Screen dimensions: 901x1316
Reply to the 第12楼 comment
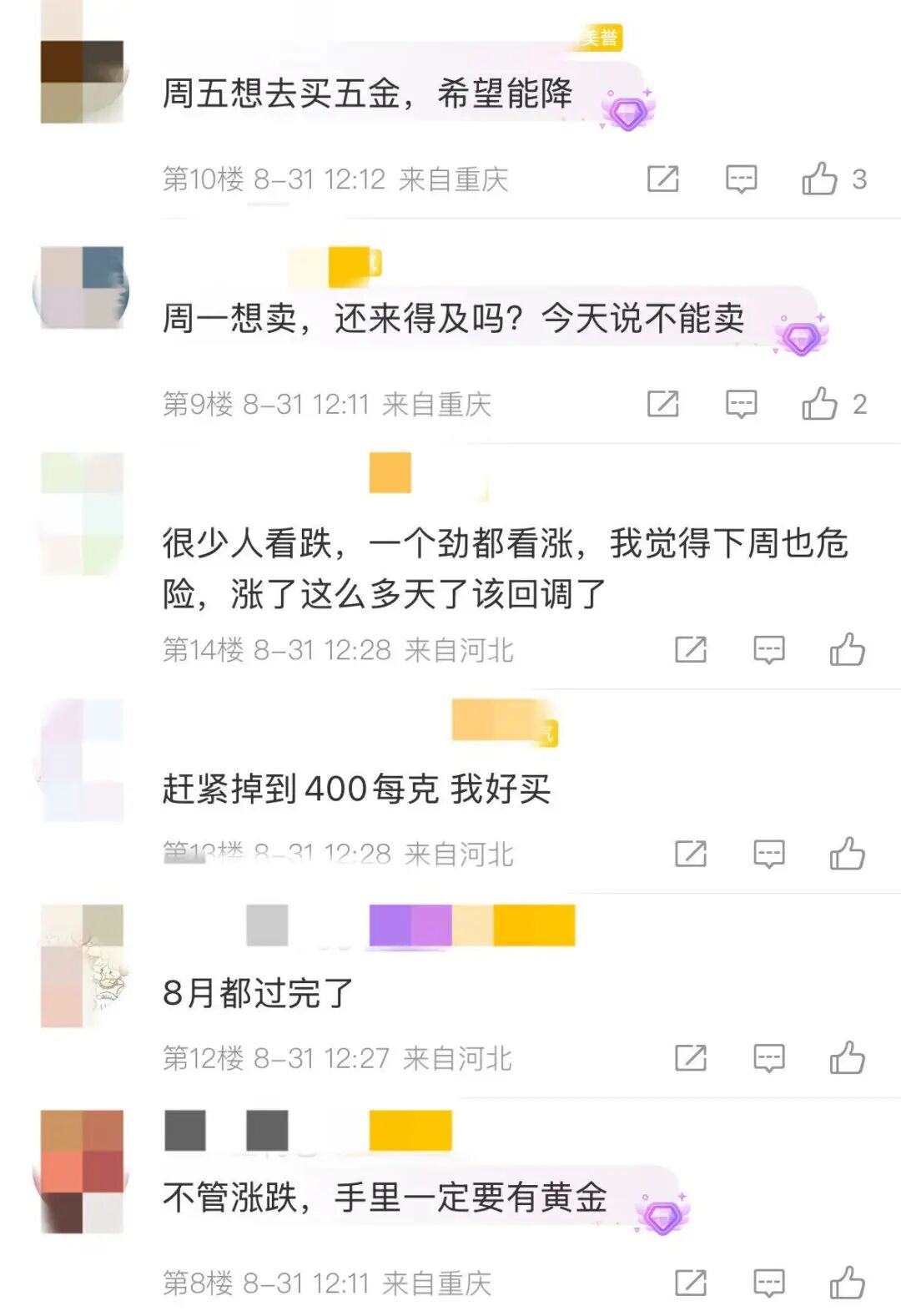pos(768,1058)
